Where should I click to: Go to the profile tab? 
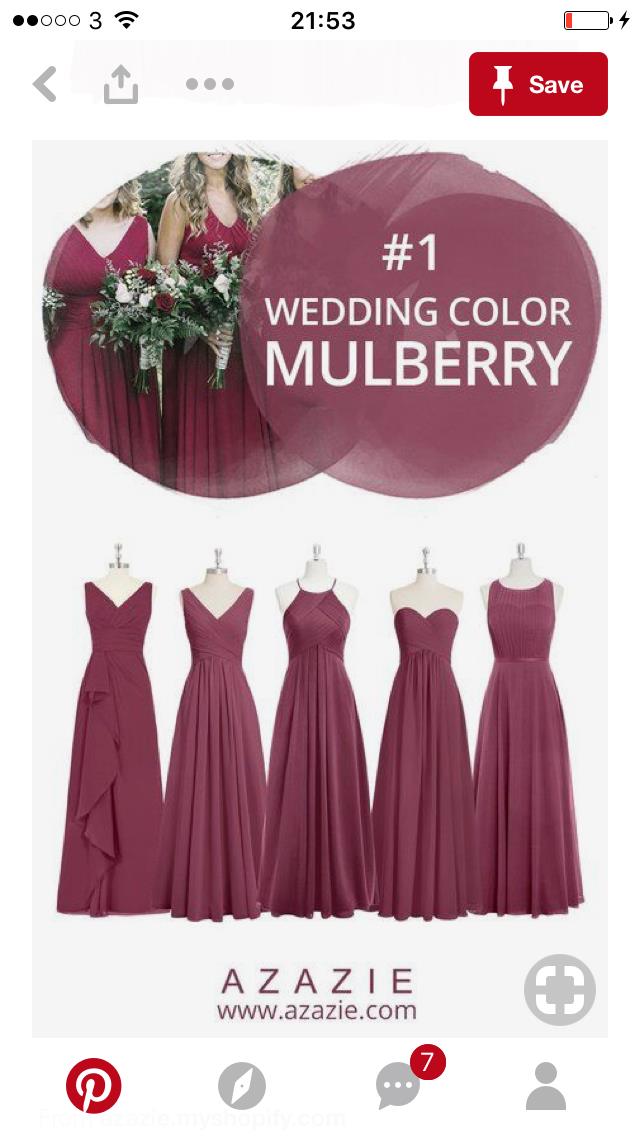[x=545, y=1087]
